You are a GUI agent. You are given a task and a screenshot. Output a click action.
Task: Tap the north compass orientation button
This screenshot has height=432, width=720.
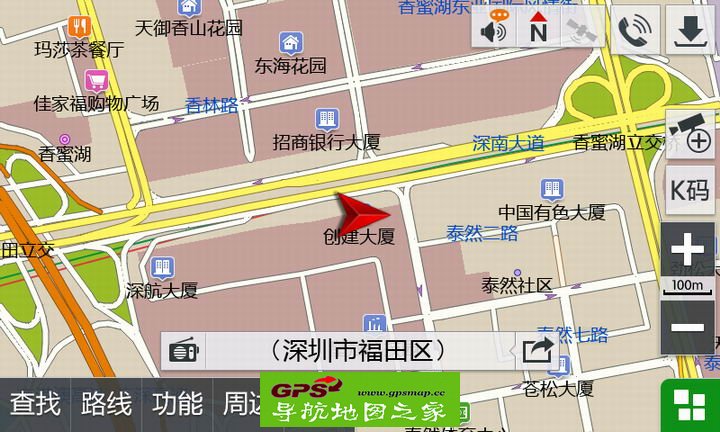538,30
